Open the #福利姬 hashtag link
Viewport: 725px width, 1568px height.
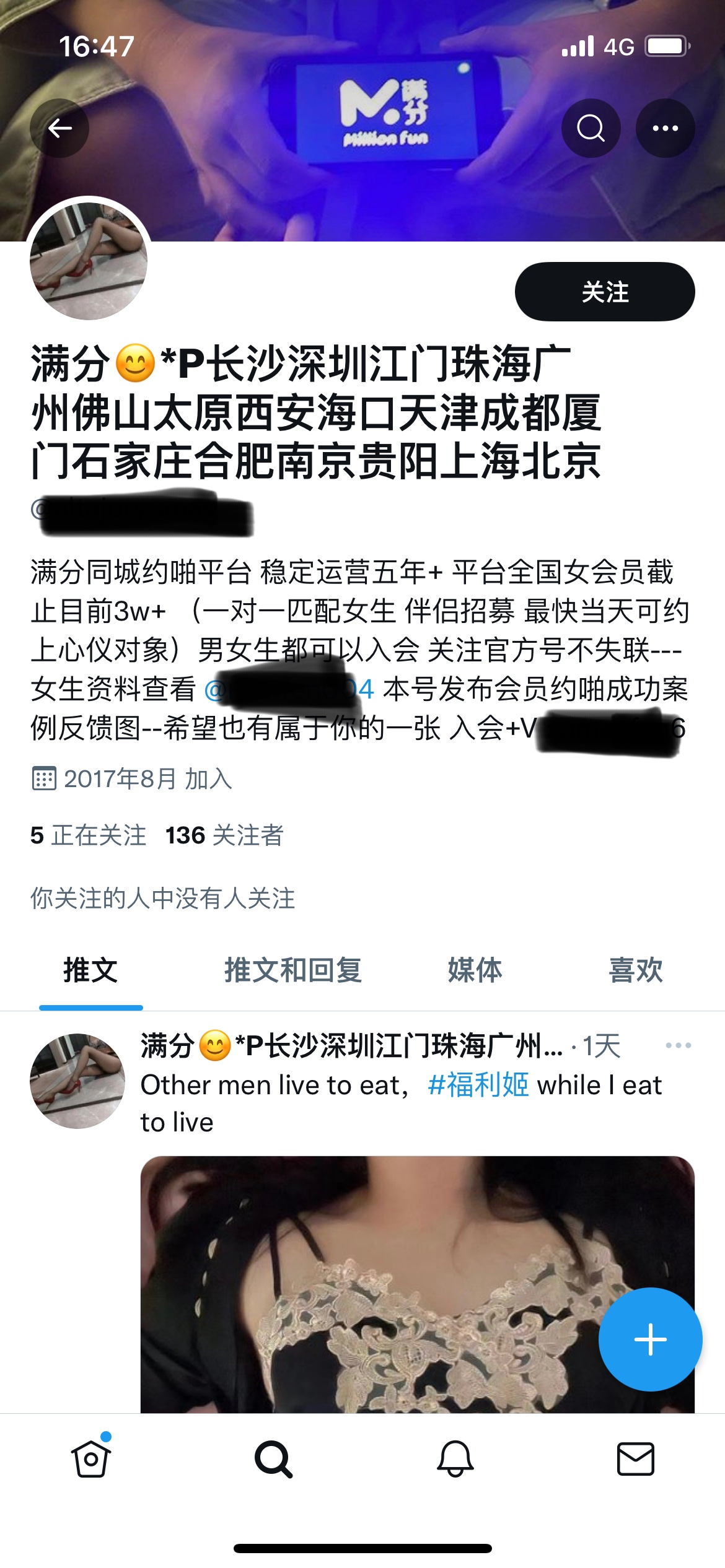478,1085
